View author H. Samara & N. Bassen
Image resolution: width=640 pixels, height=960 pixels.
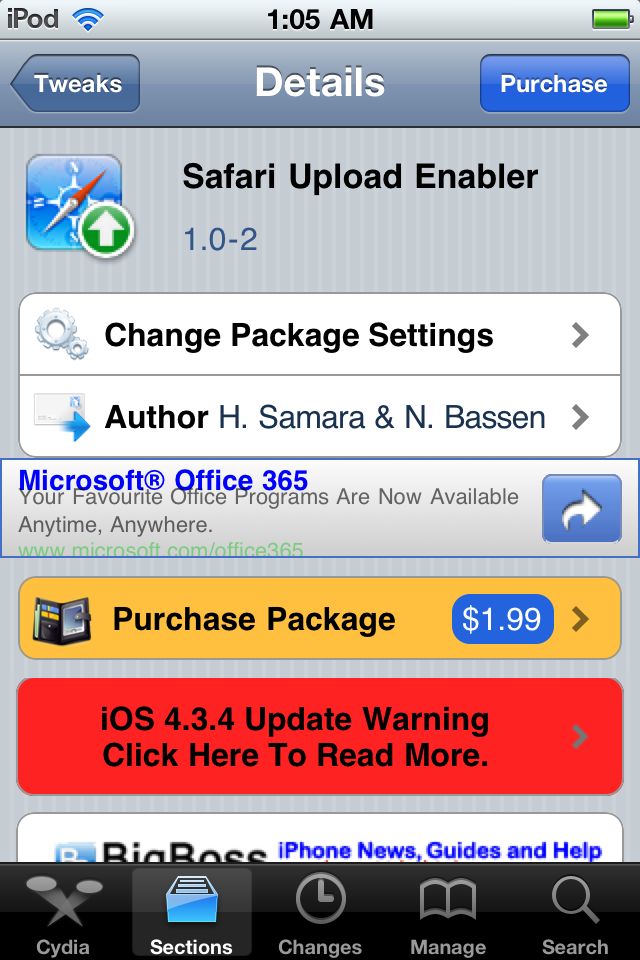320,416
